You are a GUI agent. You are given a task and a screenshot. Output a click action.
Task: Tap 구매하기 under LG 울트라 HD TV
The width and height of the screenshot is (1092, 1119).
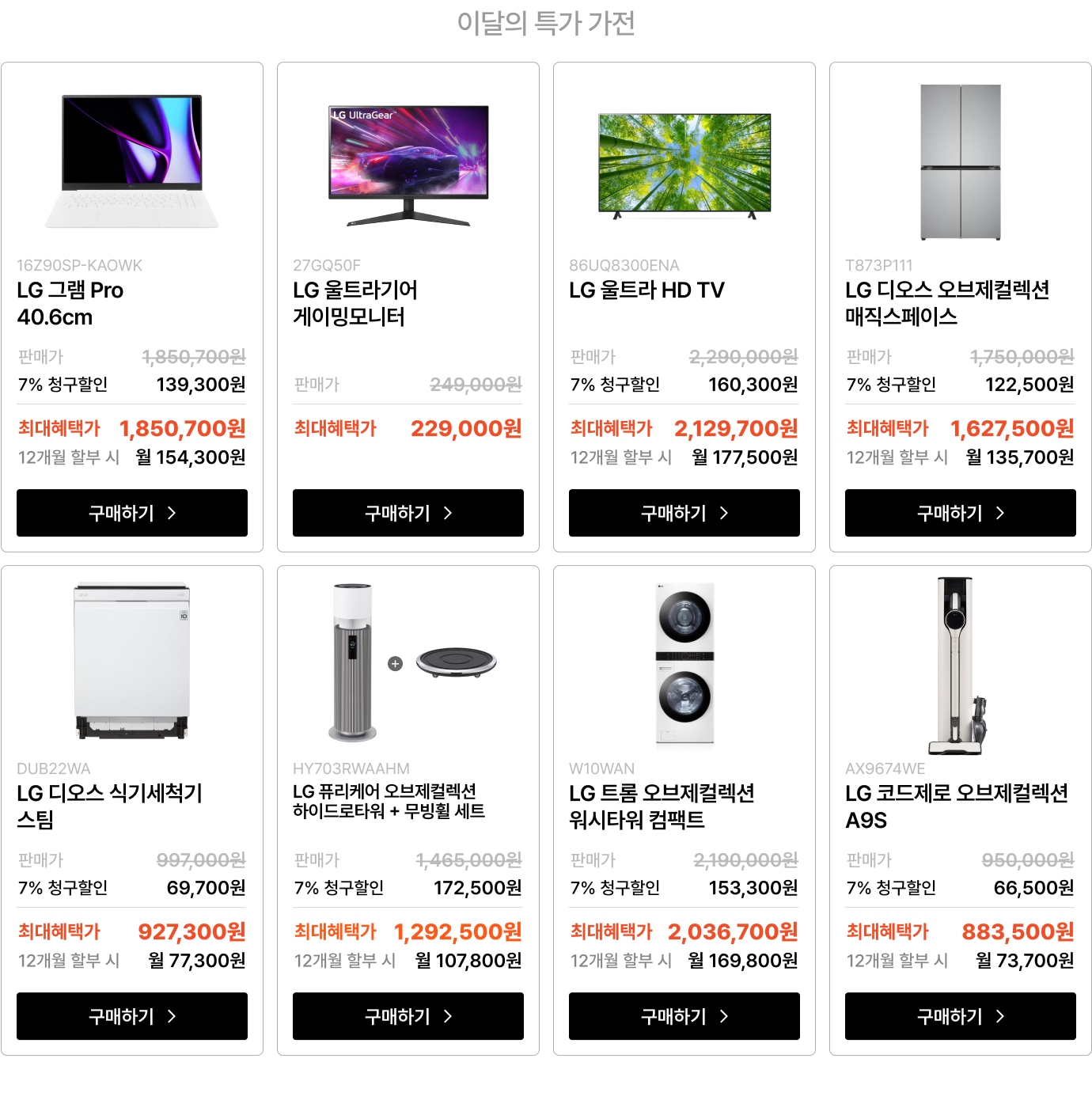tap(684, 513)
